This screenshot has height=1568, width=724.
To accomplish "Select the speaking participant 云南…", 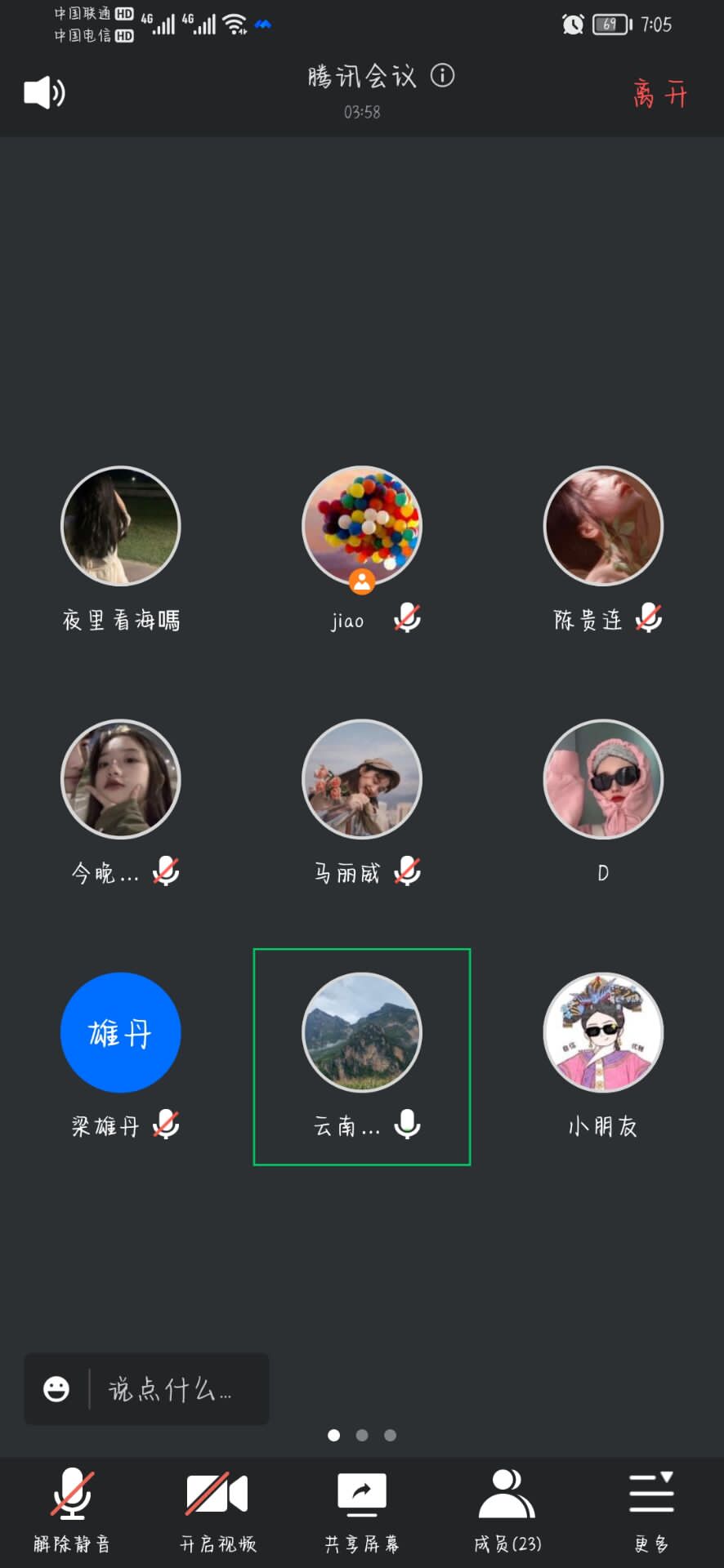I will [x=362, y=1033].
